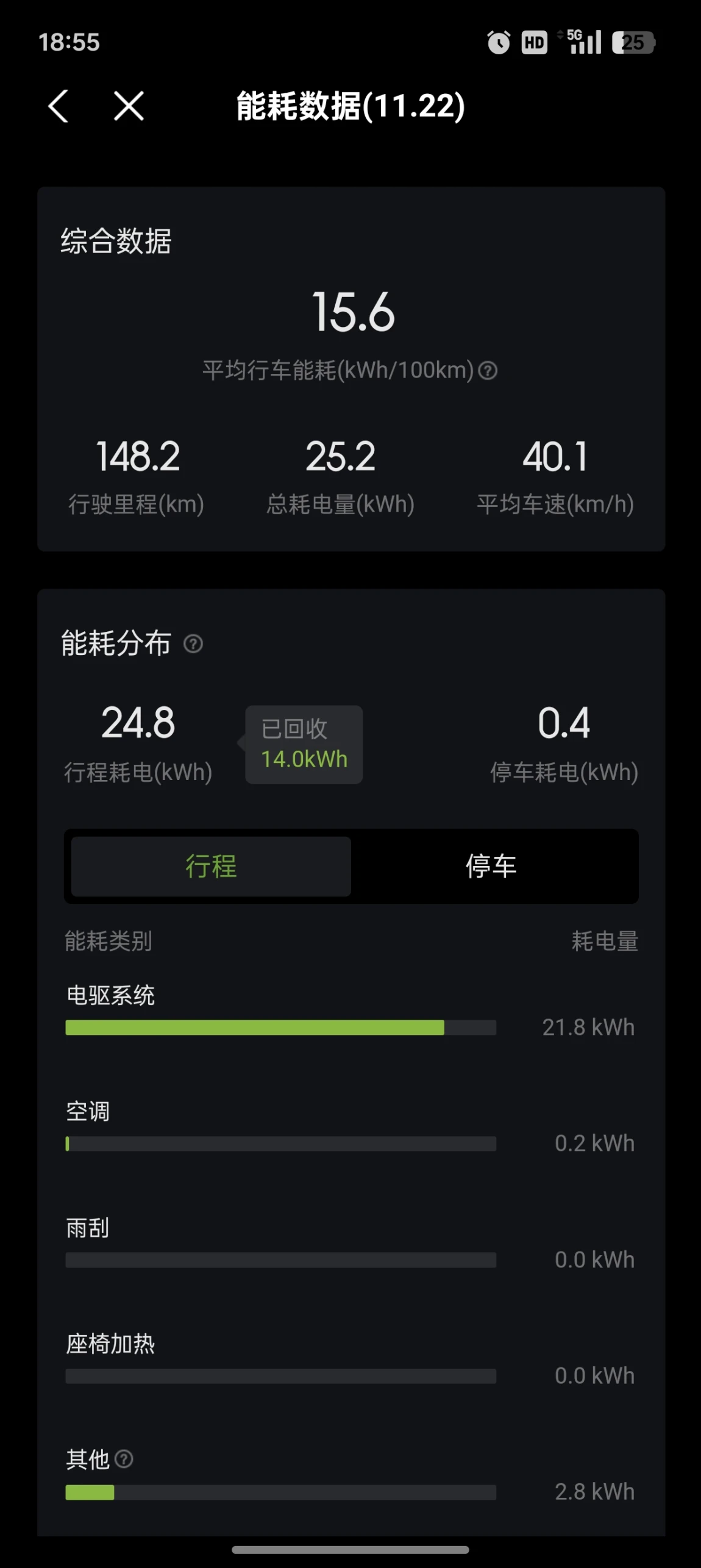Close the energy consumption data page
The width and height of the screenshot is (701, 1568).
pyautogui.click(x=129, y=106)
